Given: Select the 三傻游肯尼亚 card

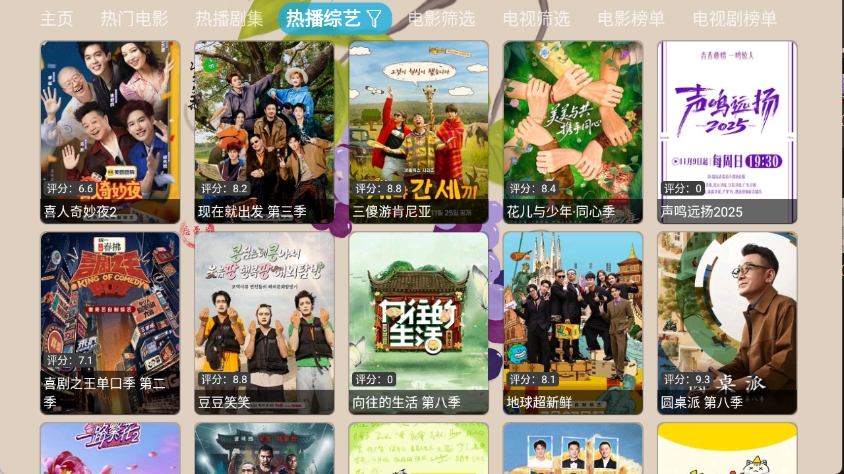Looking at the screenshot, I should (419, 132).
